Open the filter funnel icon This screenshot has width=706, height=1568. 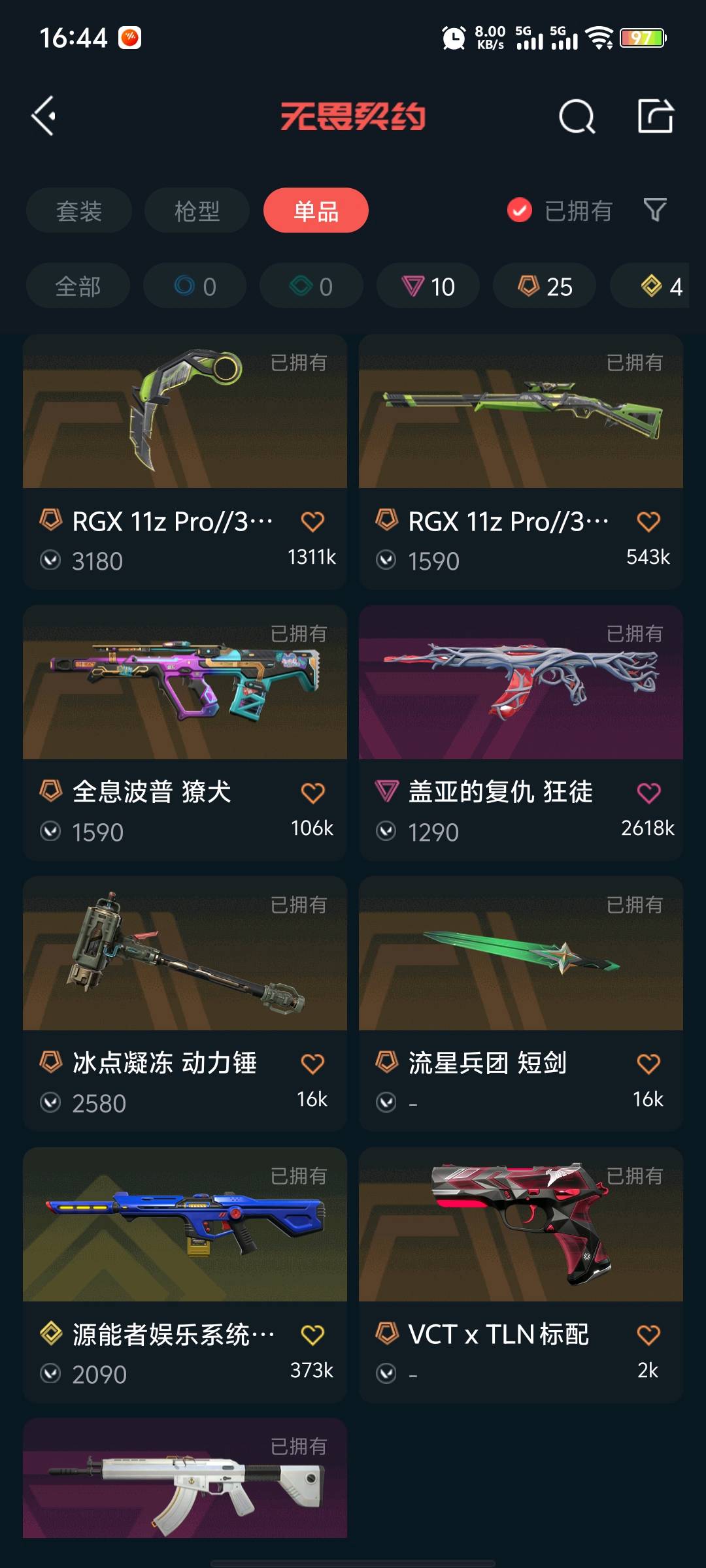pyautogui.click(x=655, y=210)
